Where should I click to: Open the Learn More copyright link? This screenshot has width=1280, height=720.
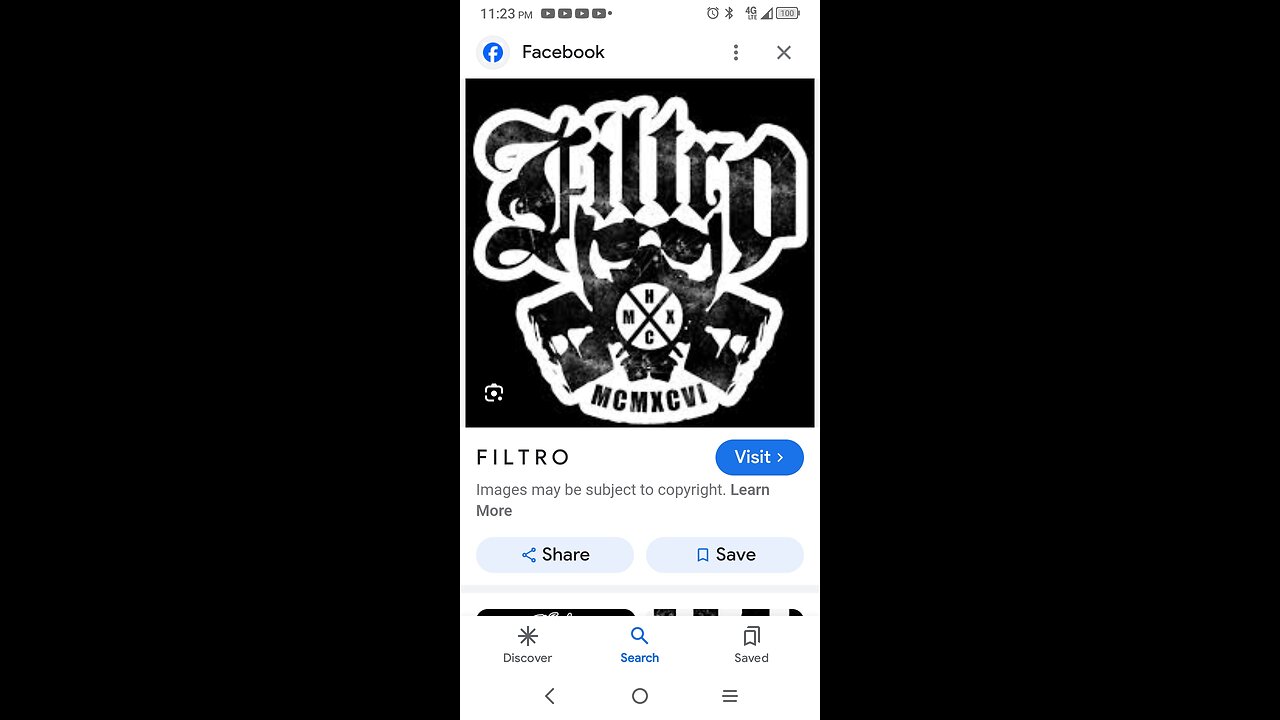(749, 490)
